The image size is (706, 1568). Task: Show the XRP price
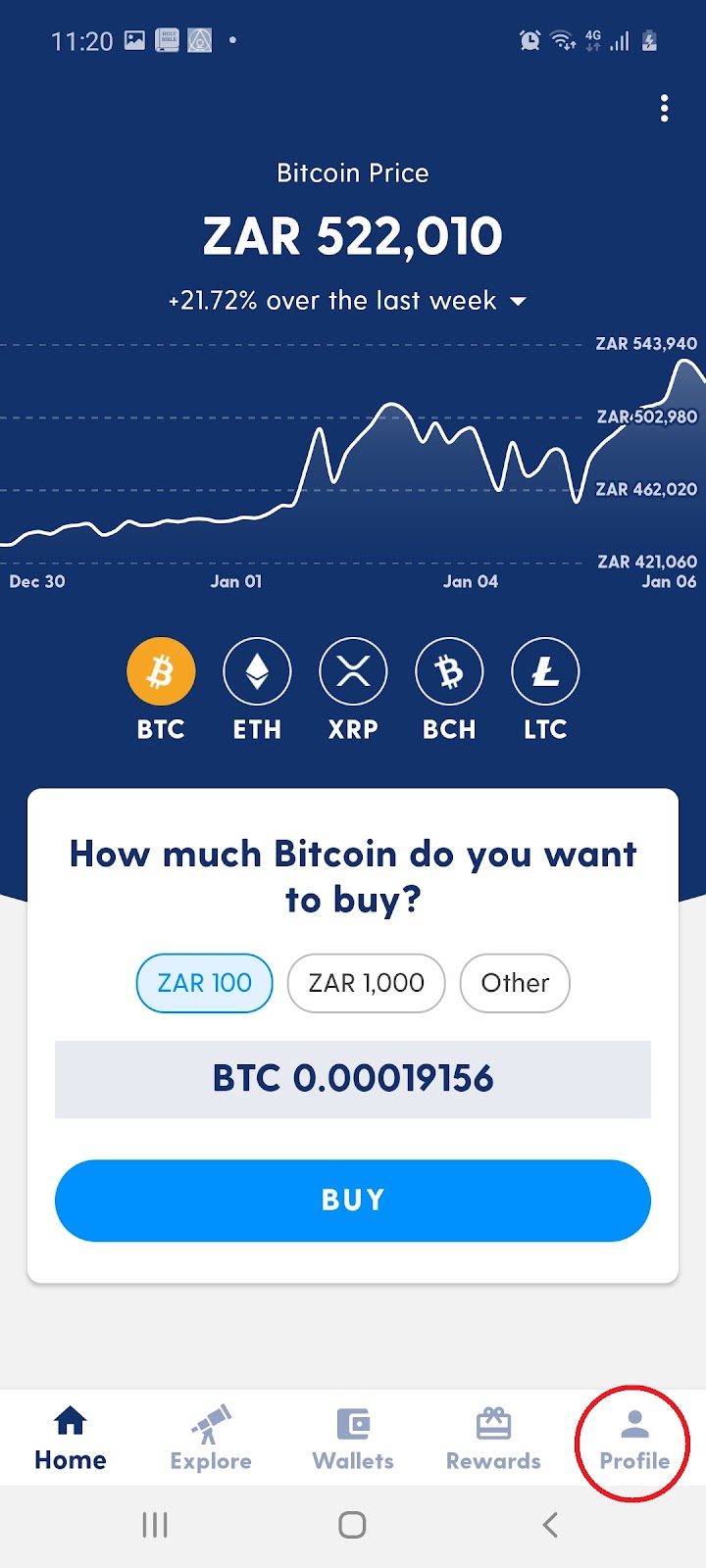(353, 672)
